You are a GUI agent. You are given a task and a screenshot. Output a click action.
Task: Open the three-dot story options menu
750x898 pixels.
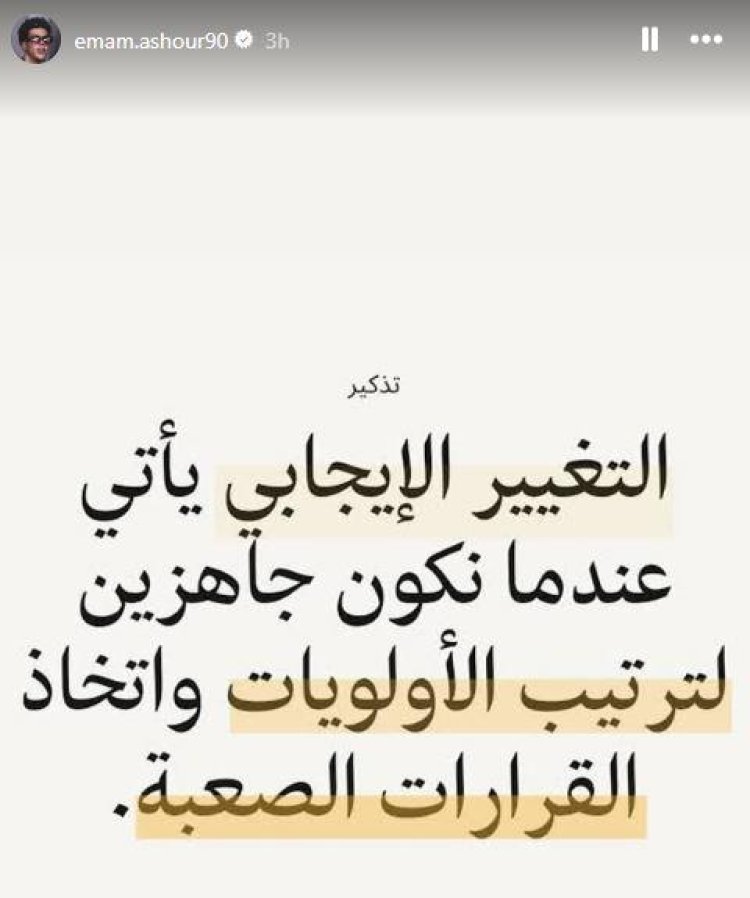pyautogui.click(x=706, y=40)
